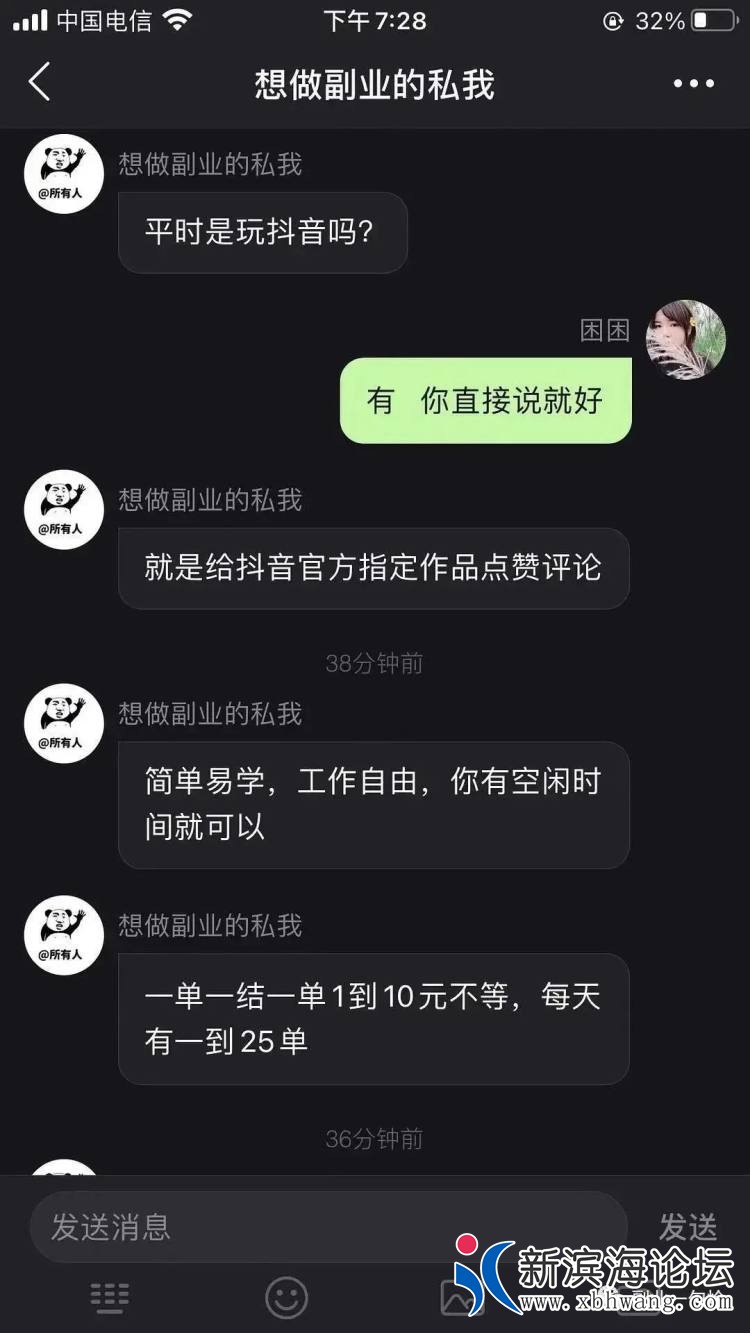Tap the 发送 send button

point(688,1227)
